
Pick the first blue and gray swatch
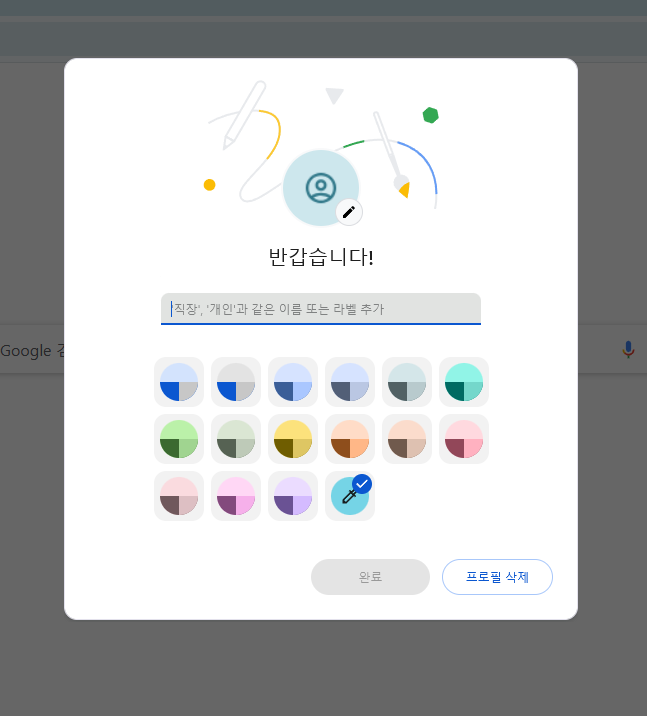point(179,382)
